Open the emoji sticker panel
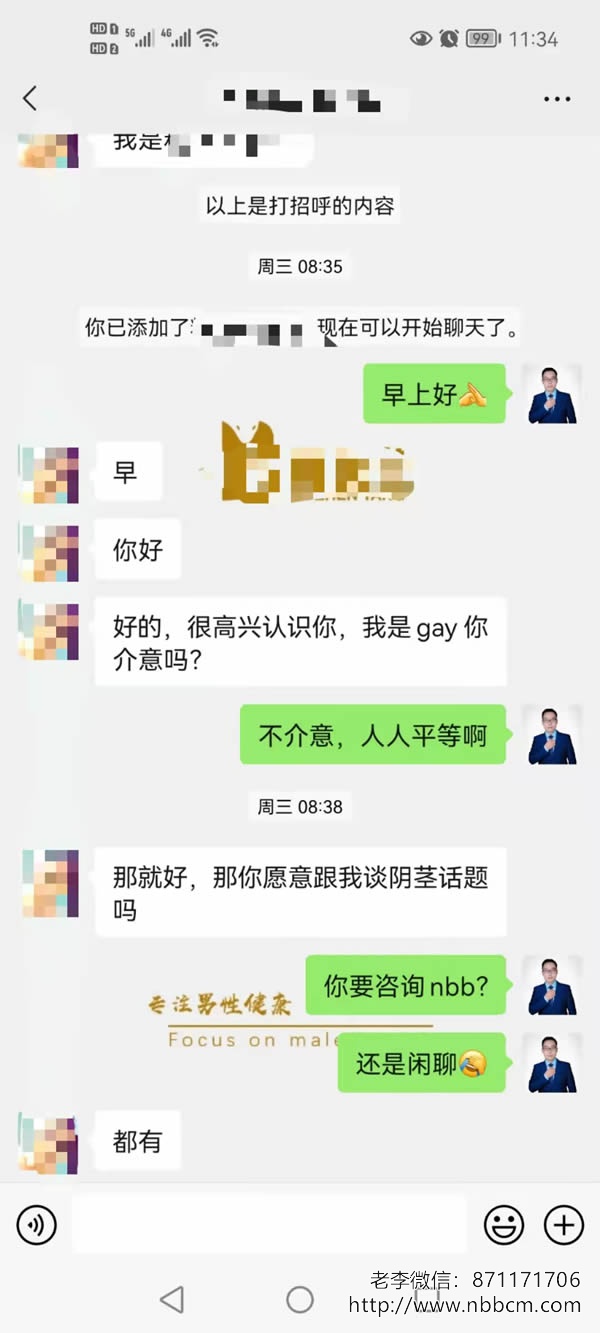Image resolution: width=600 pixels, height=1333 pixels. pyautogui.click(x=504, y=1224)
